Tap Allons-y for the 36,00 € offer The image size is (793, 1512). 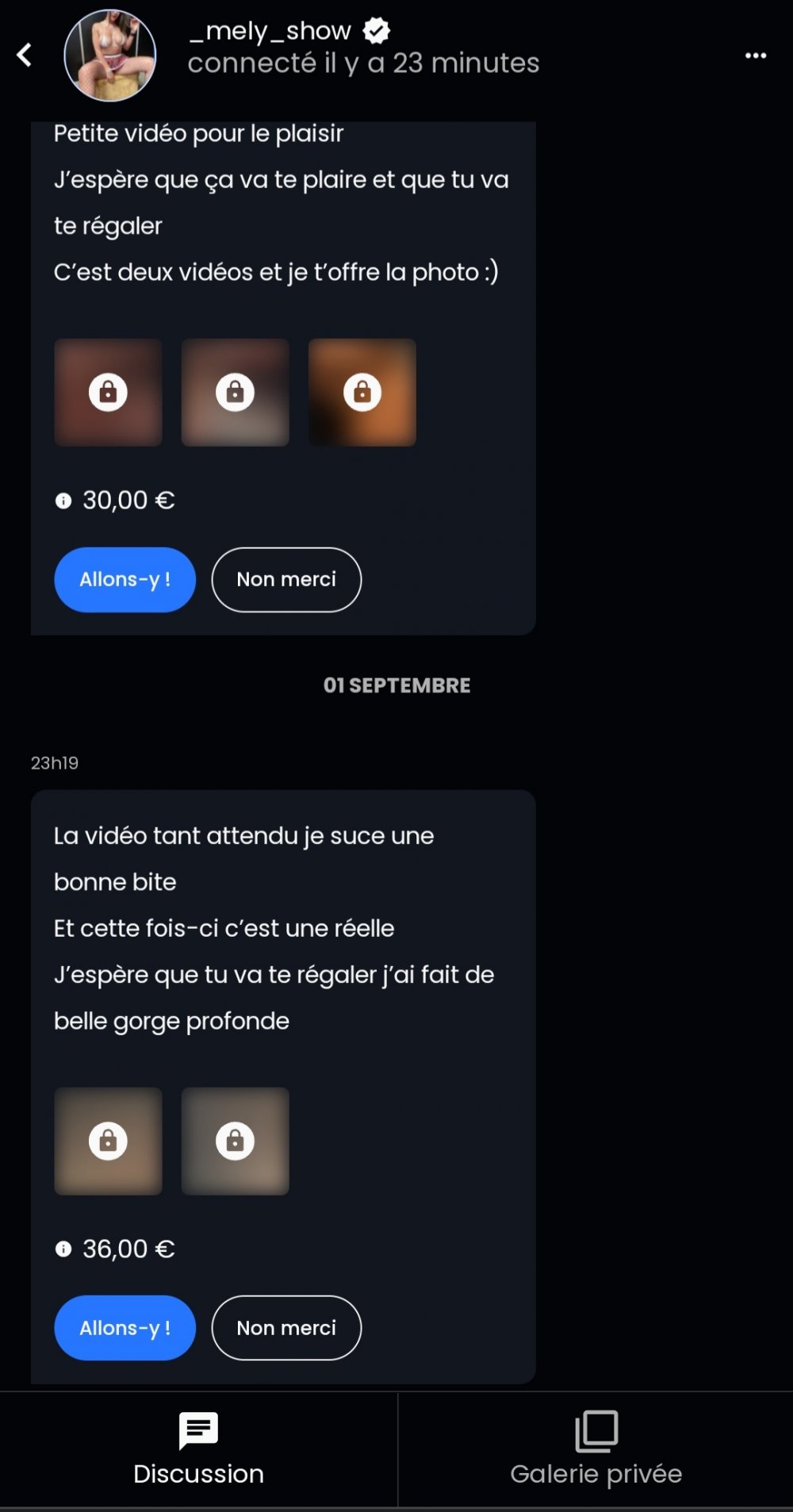125,1328
